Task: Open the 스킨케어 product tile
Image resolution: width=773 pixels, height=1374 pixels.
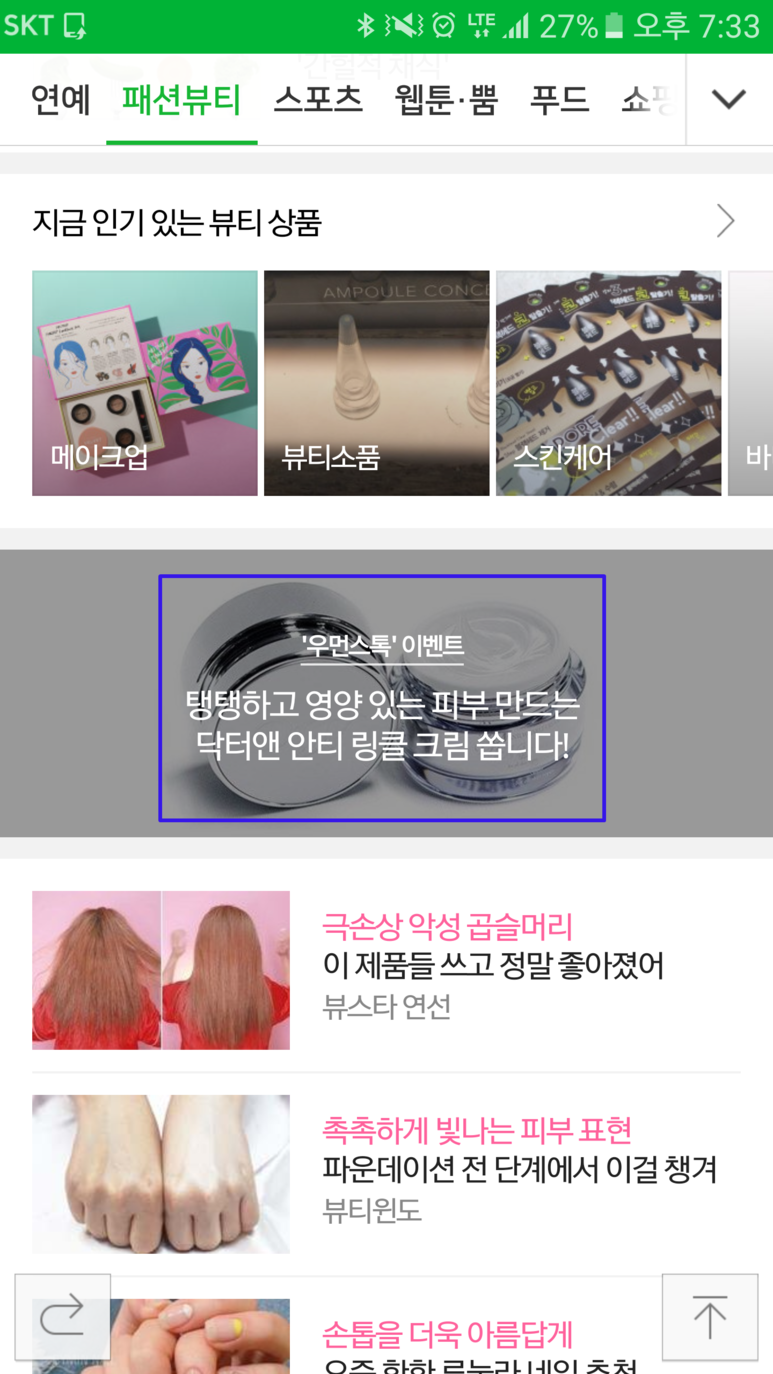Action: 608,383
